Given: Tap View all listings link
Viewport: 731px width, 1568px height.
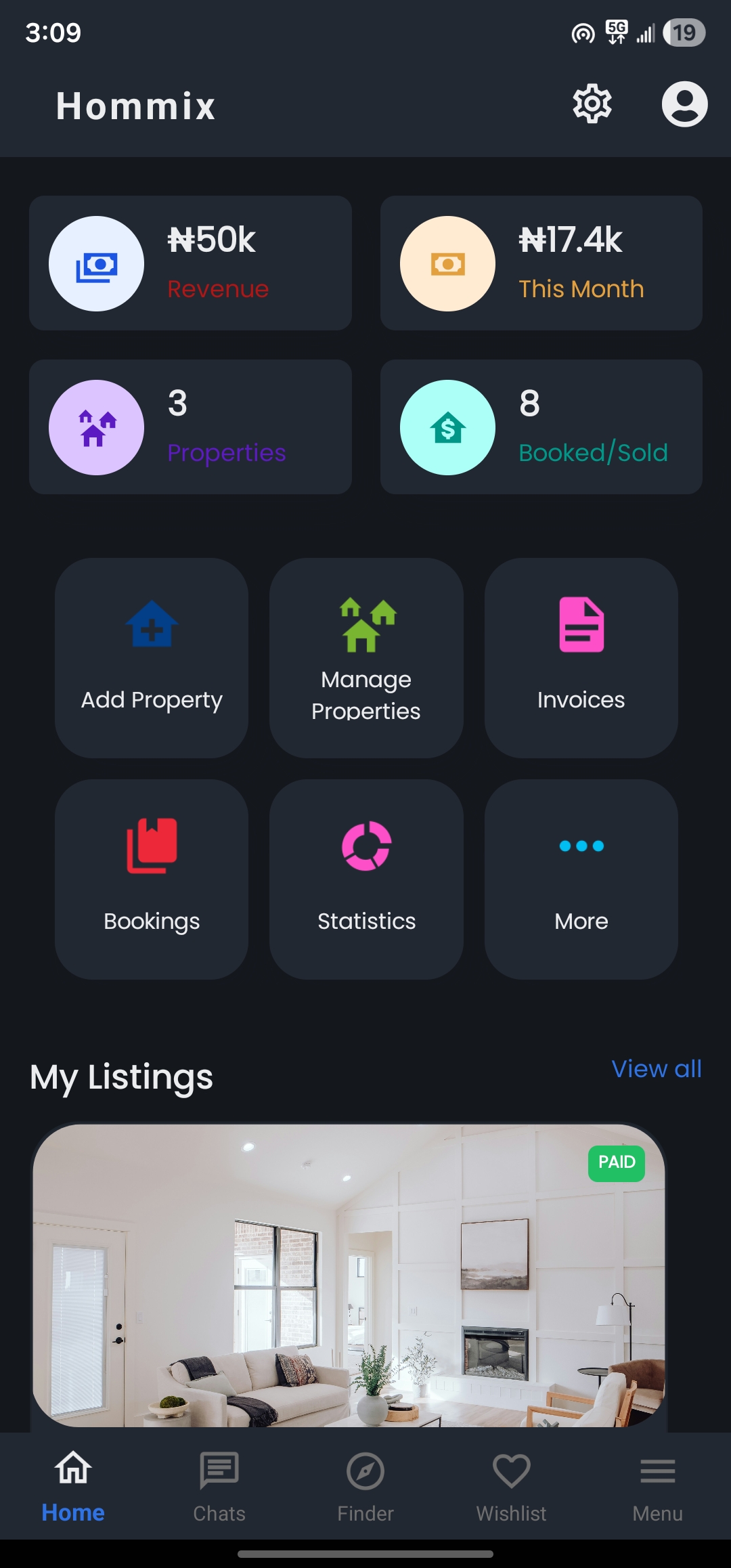Looking at the screenshot, I should pos(656,1068).
